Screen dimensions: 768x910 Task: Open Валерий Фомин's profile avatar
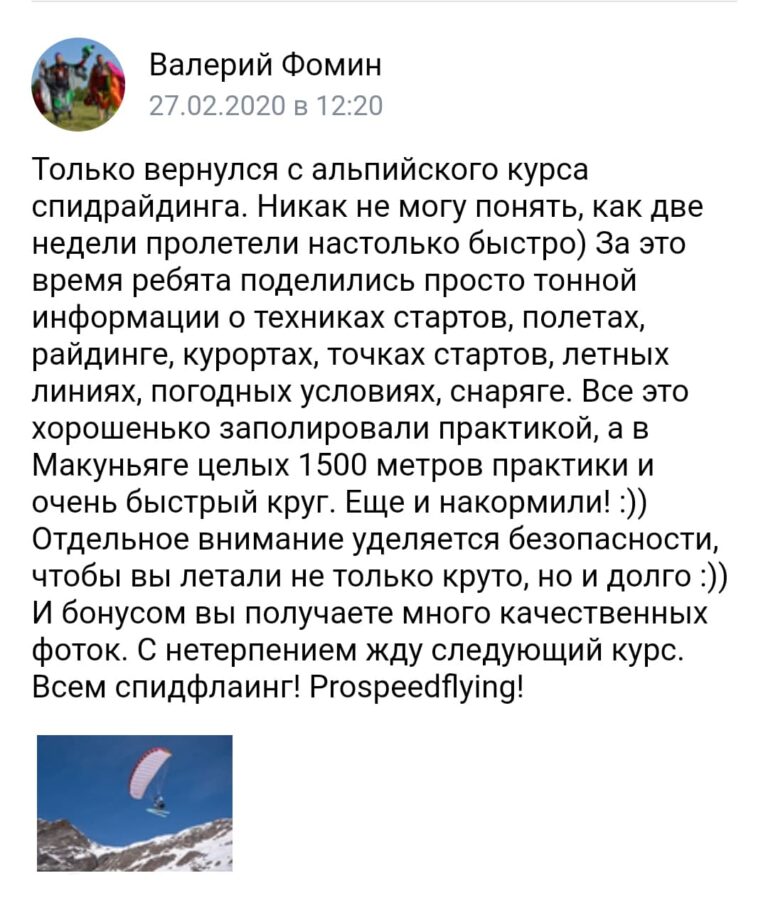[x=79, y=84]
